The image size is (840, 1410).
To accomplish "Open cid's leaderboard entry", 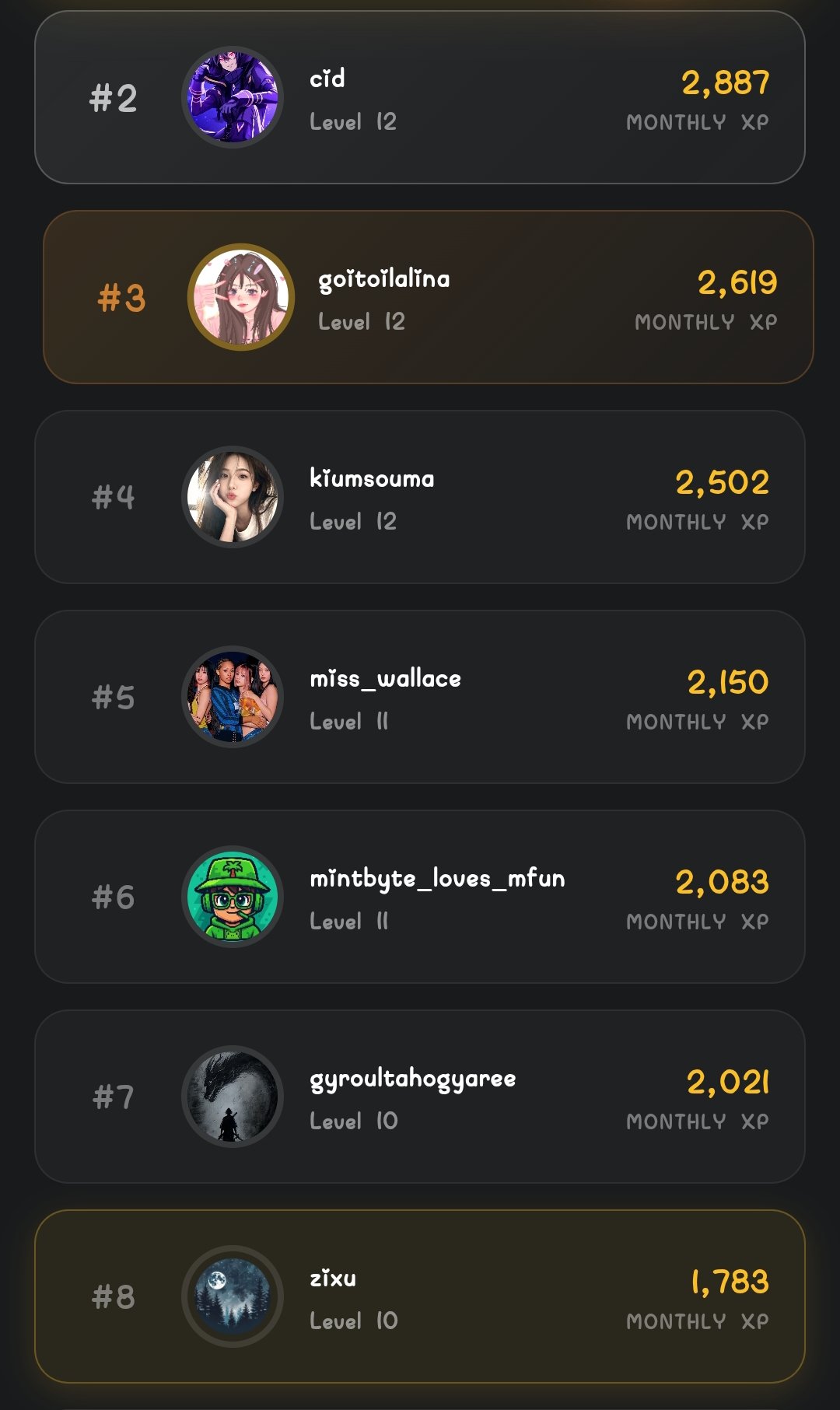I will click(420, 98).
